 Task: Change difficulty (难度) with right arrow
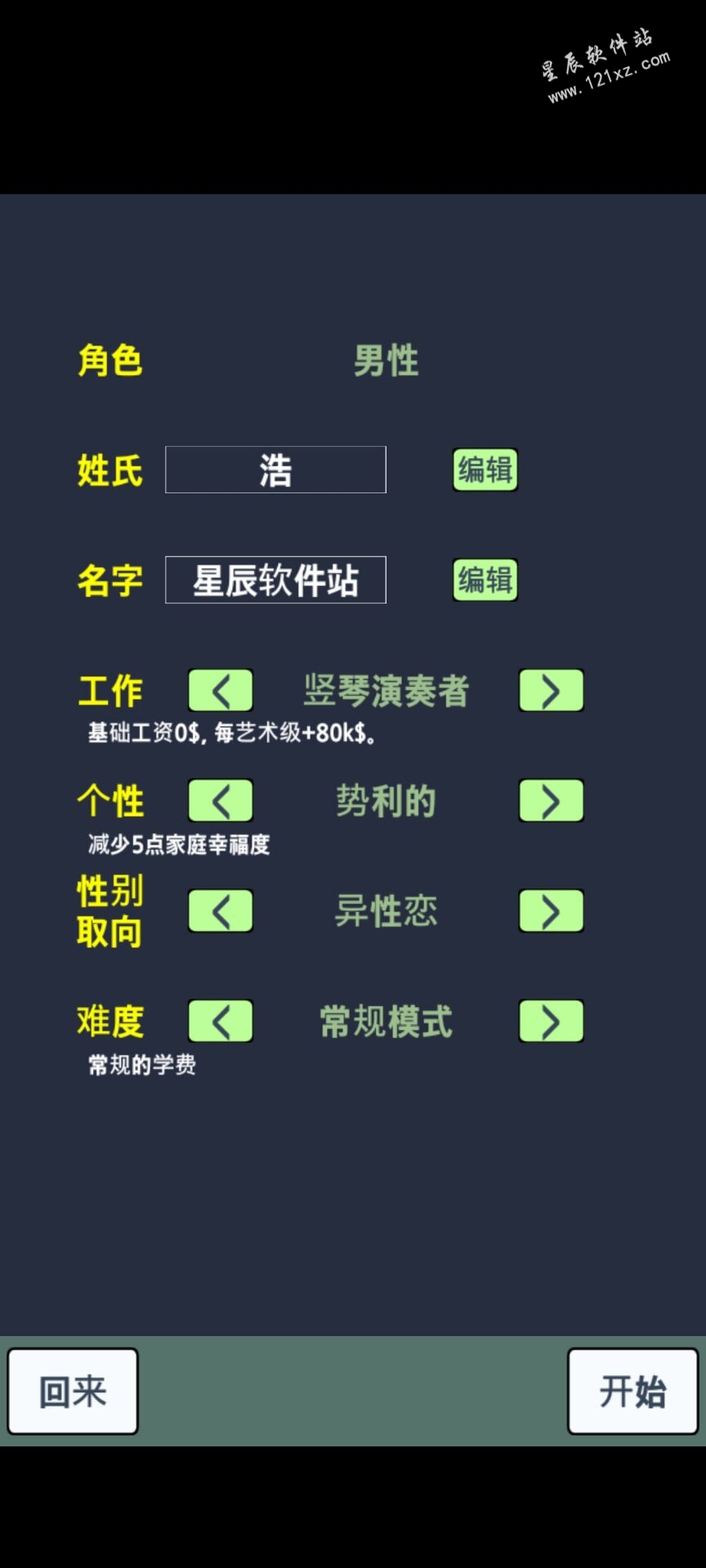(551, 1021)
